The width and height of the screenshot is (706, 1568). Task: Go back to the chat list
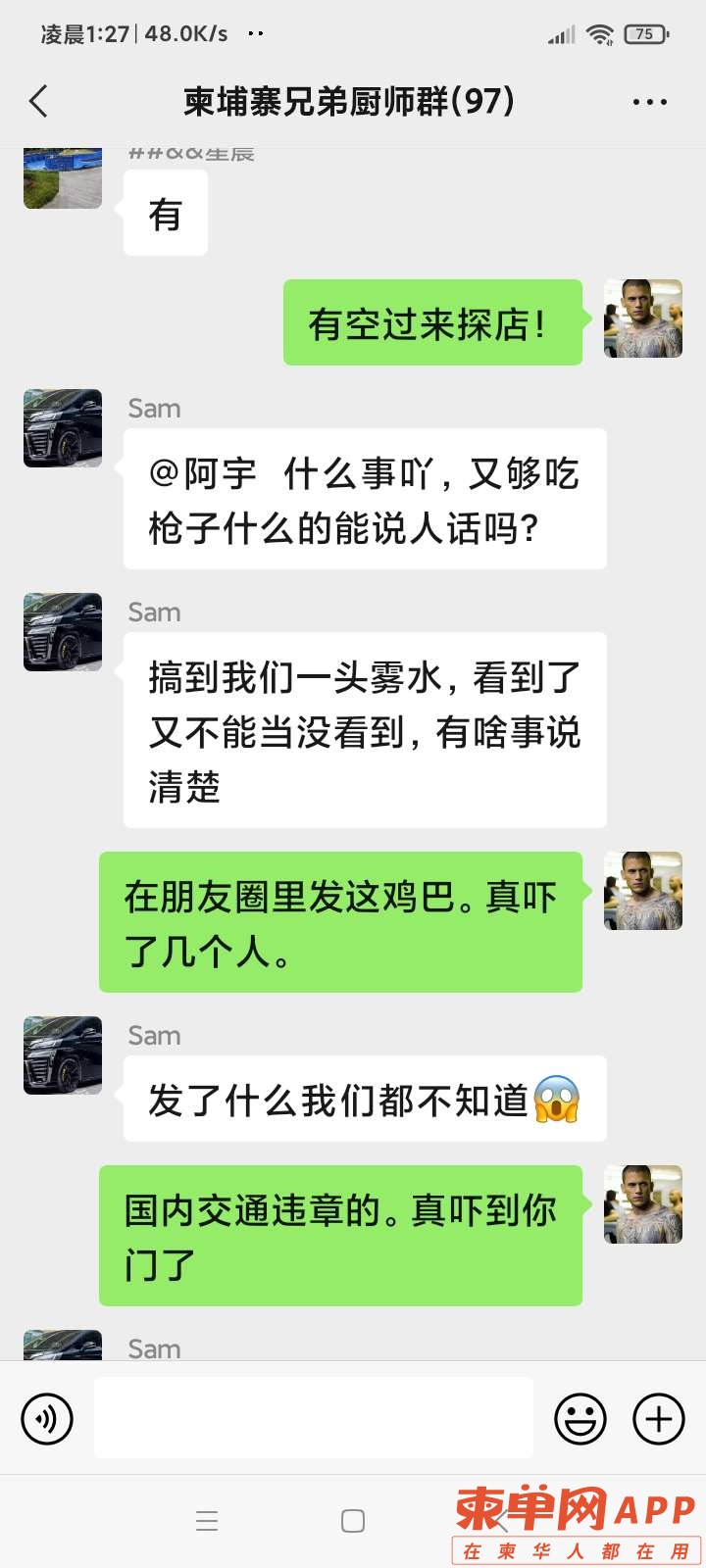tap(39, 101)
